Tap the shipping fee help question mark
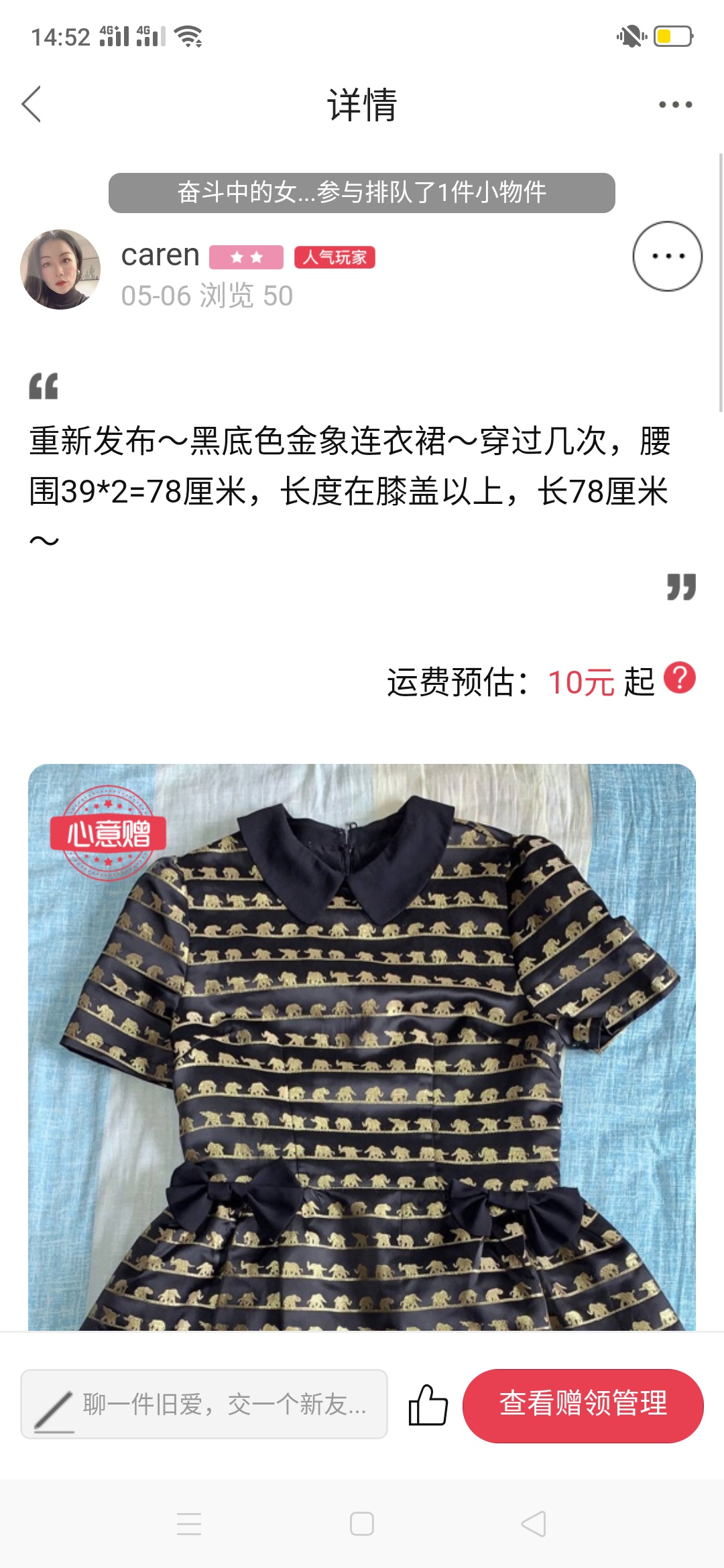The height and width of the screenshot is (1568, 724). pyautogui.click(x=680, y=677)
